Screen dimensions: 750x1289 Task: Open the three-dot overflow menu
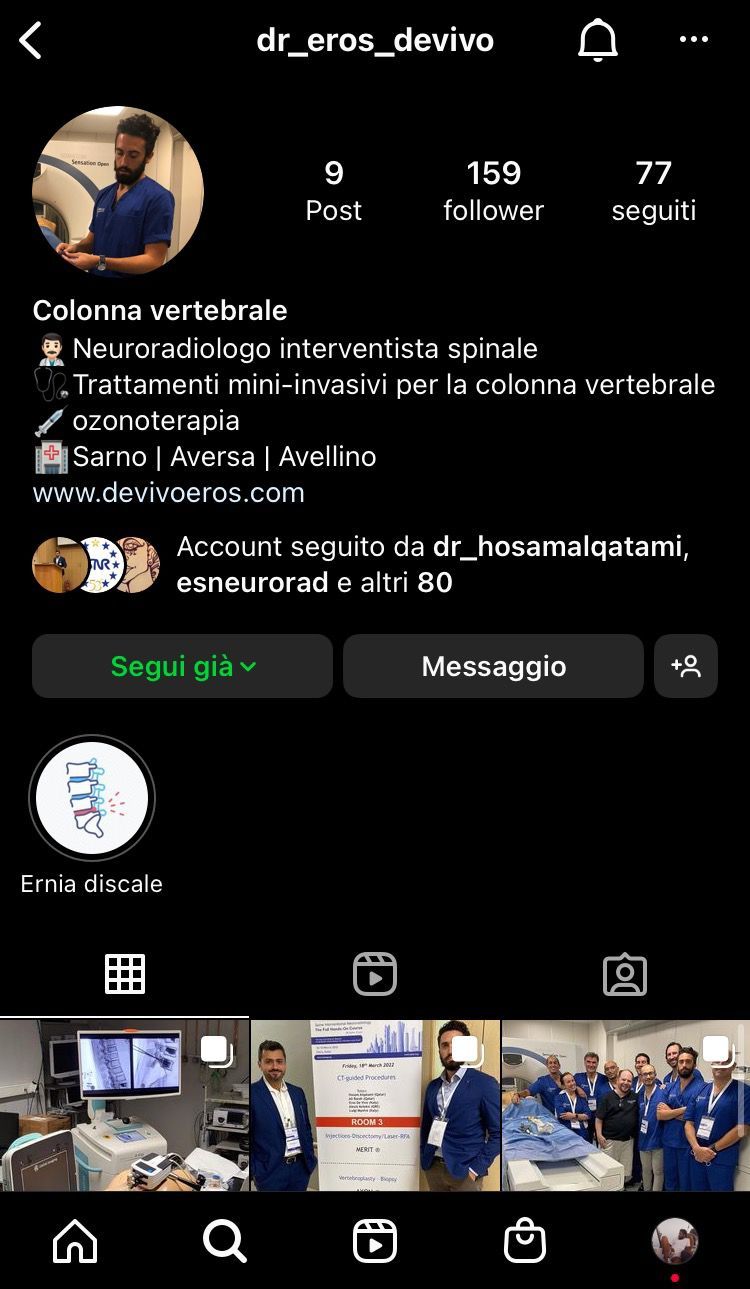tap(693, 40)
